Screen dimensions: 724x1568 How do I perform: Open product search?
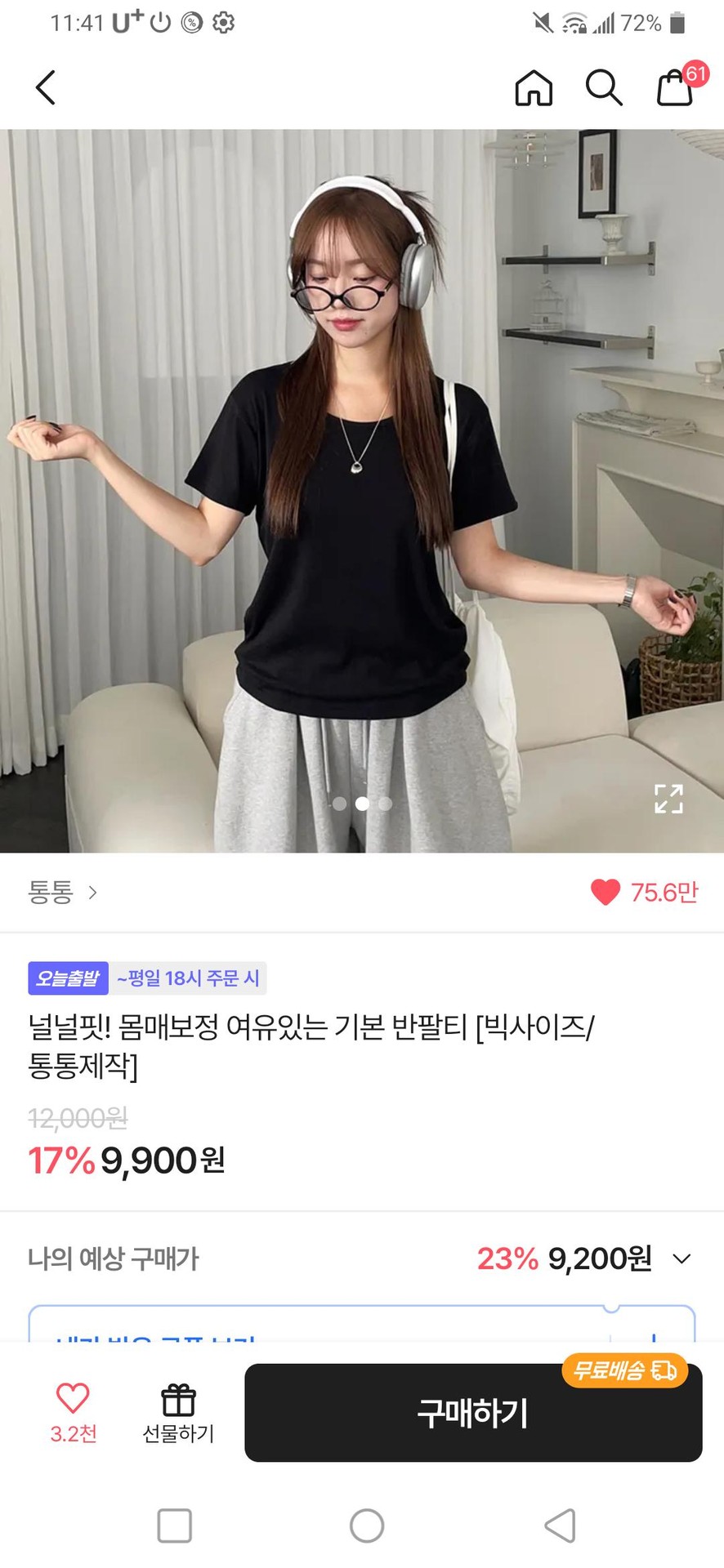[x=604, y=87]
